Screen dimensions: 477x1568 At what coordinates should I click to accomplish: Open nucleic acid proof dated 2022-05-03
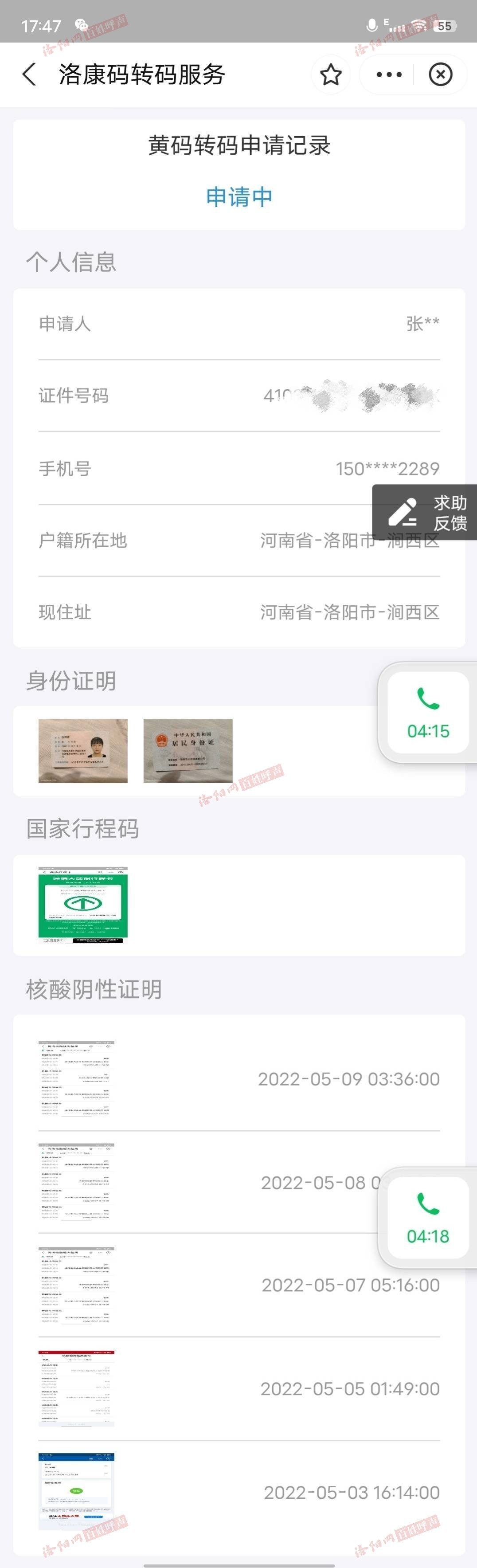tap(77, 1492)
